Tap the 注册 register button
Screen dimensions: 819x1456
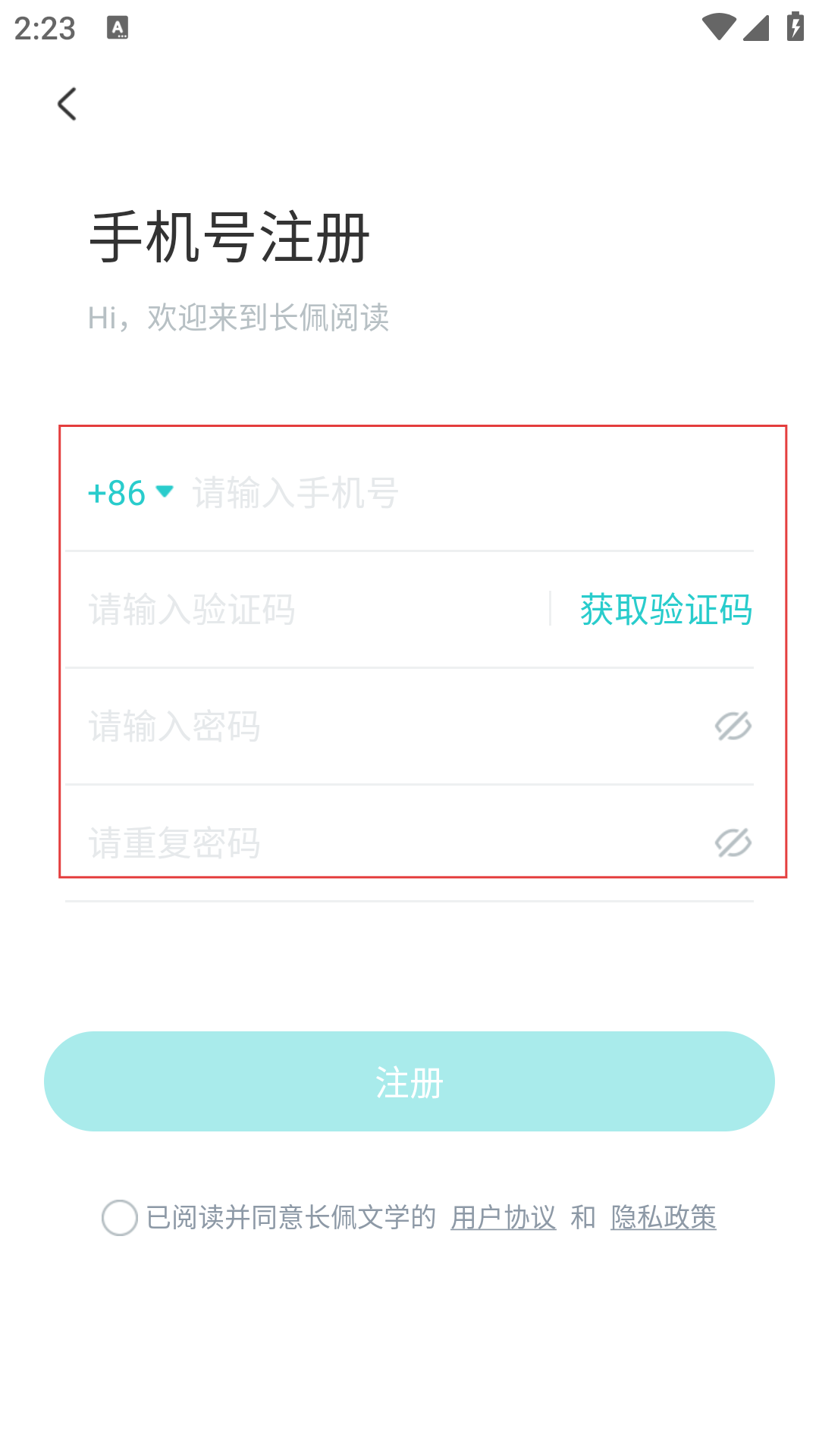coord(409,1081)
